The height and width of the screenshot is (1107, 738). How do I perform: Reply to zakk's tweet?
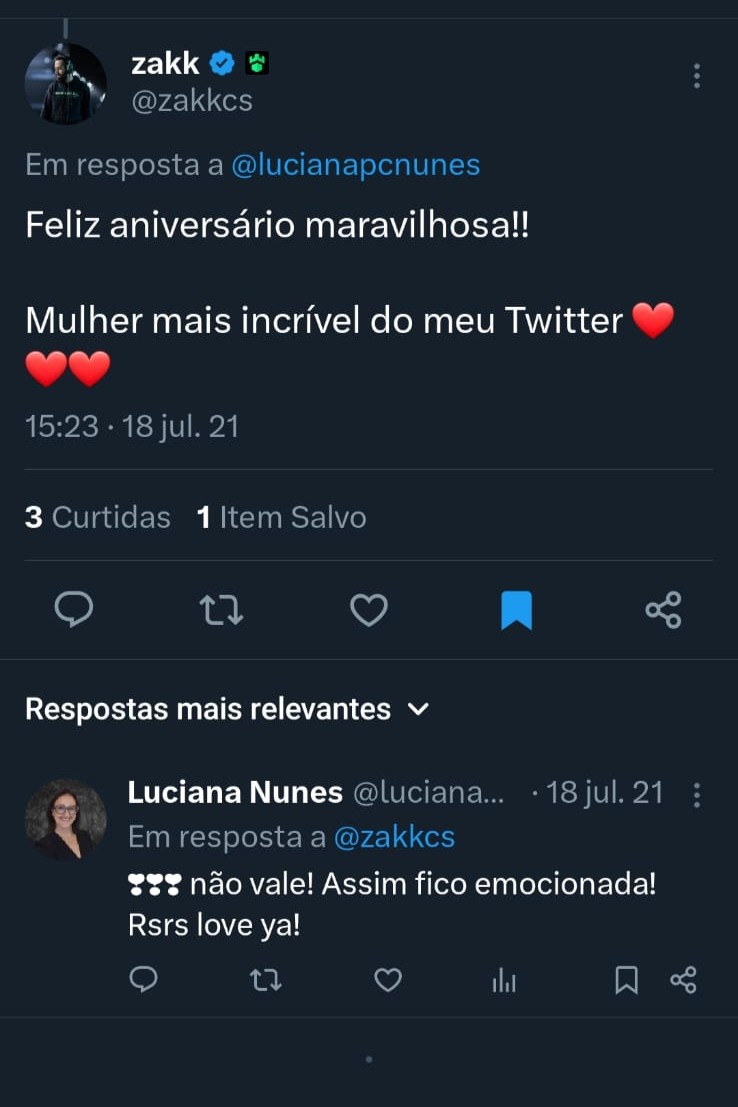(x=73, y=609)
